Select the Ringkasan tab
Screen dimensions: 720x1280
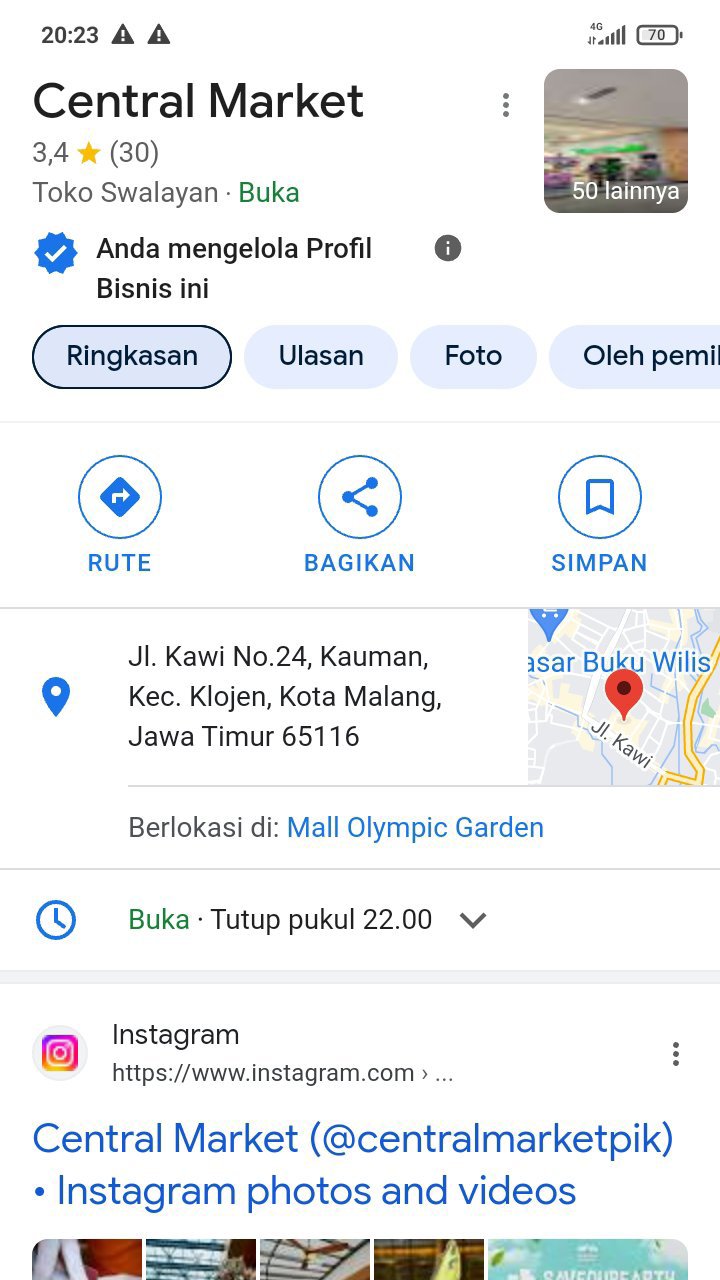132,356
